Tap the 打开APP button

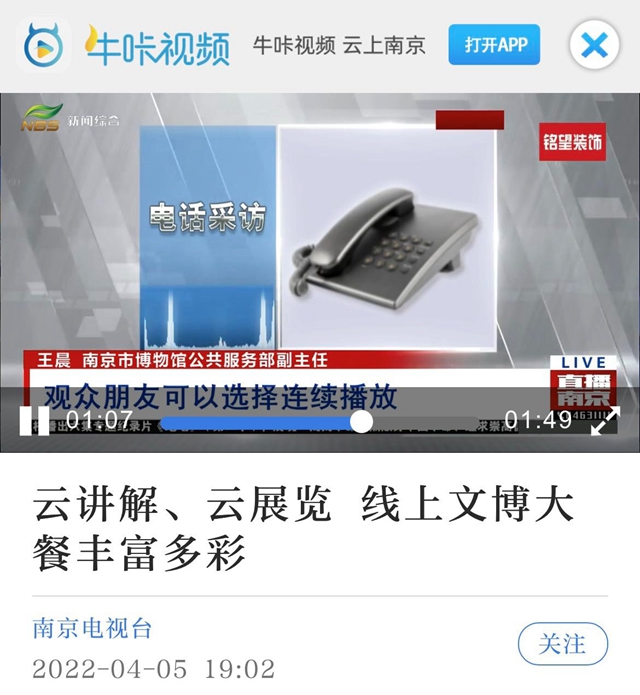pos(494,45)
